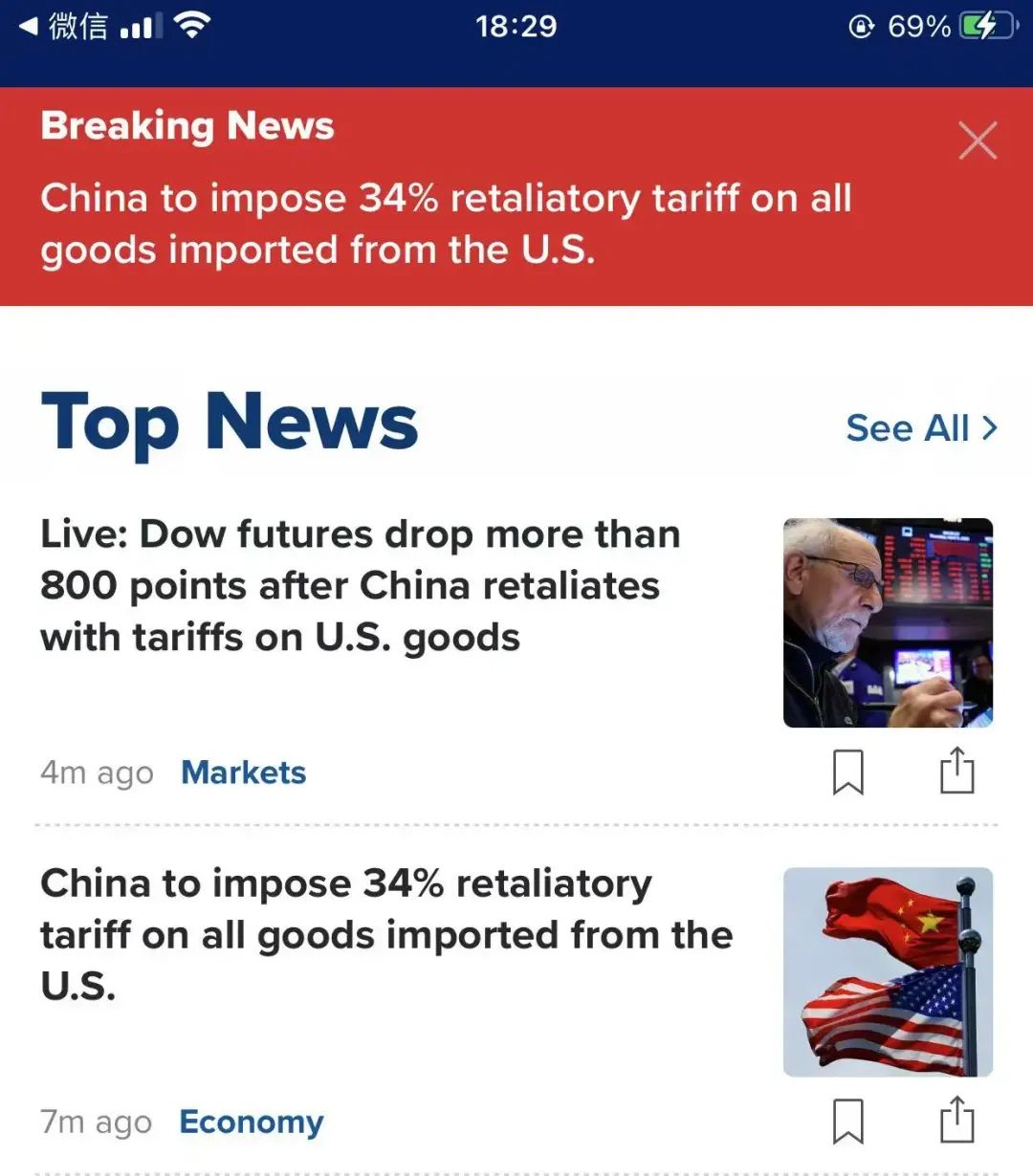Expand Top News with See All chevron
Viewport: 1033px width, 1176px height.
click(x=989, y=428)
